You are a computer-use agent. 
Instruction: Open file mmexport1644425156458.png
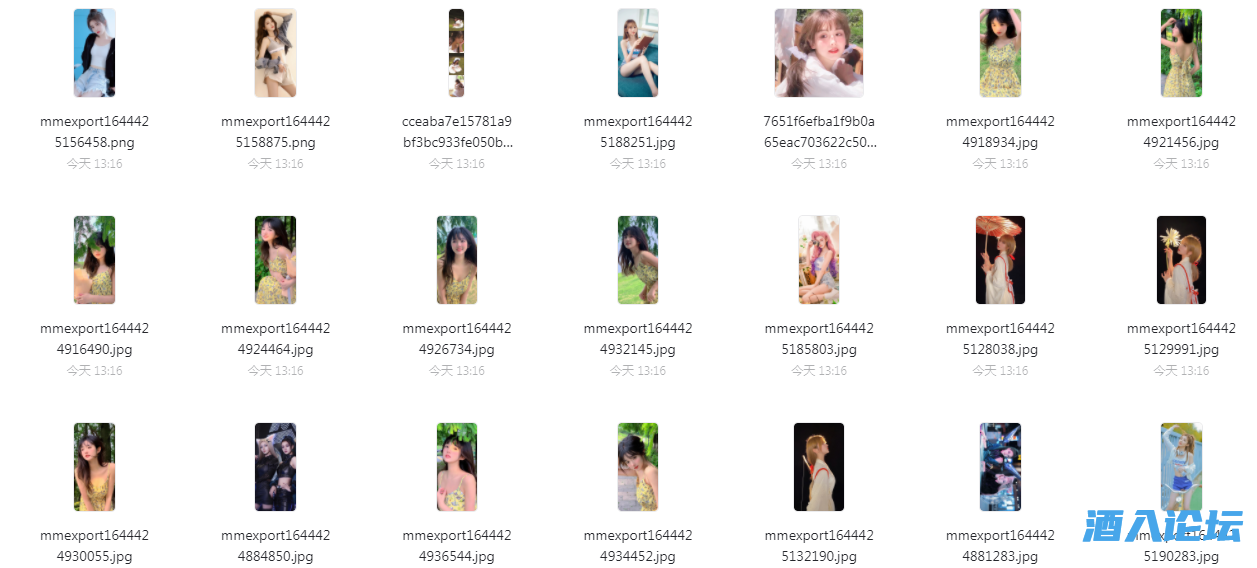coord(95,53)
